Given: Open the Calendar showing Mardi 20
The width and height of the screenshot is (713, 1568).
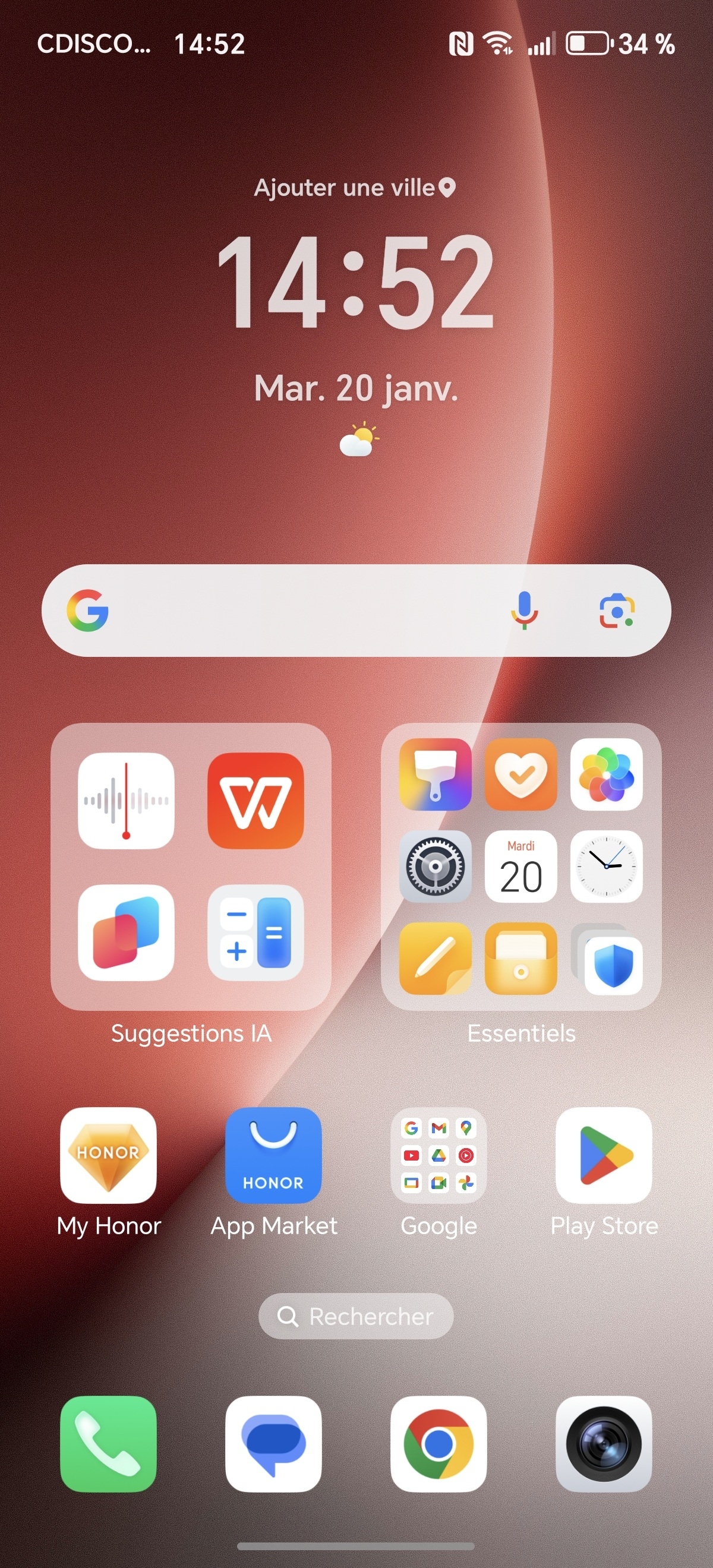Looking at the screenshot, I should [x=520, y=866].
